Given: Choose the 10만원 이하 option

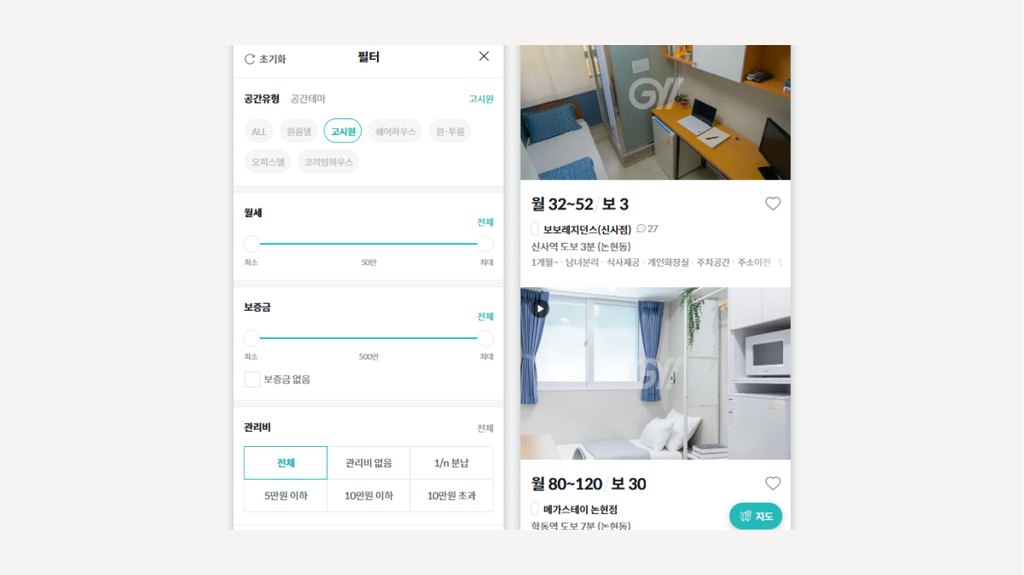Looking at the screenshot, I should tap(368, 495).
